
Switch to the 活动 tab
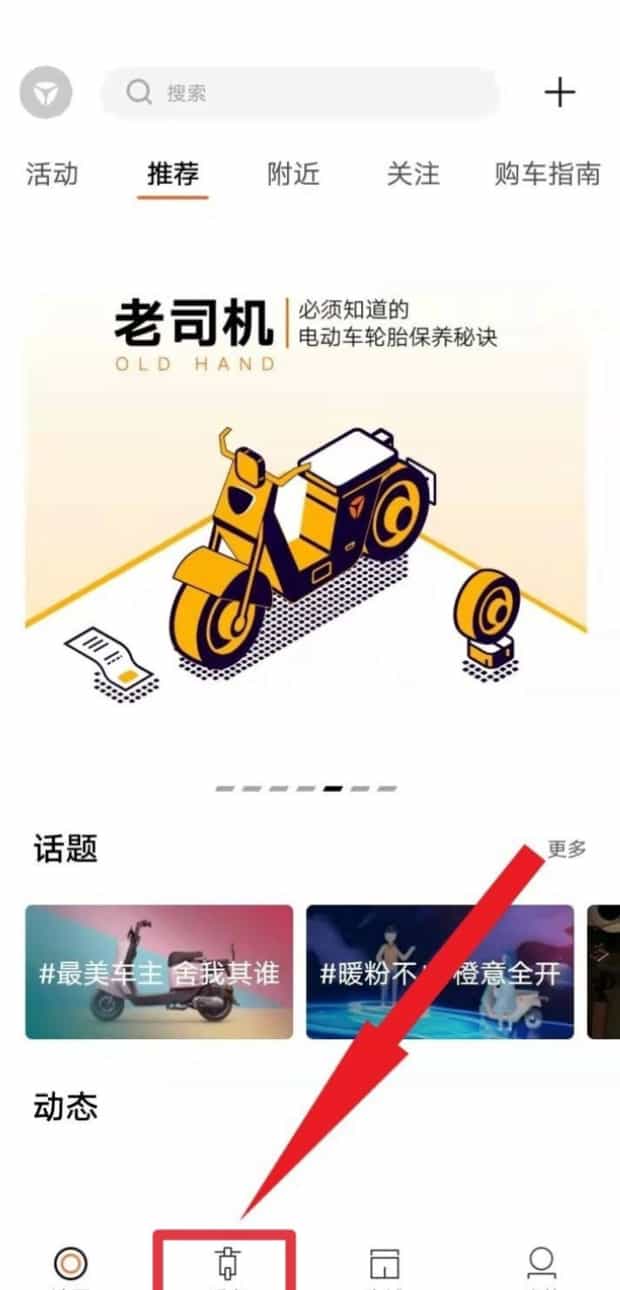[52, 174]
